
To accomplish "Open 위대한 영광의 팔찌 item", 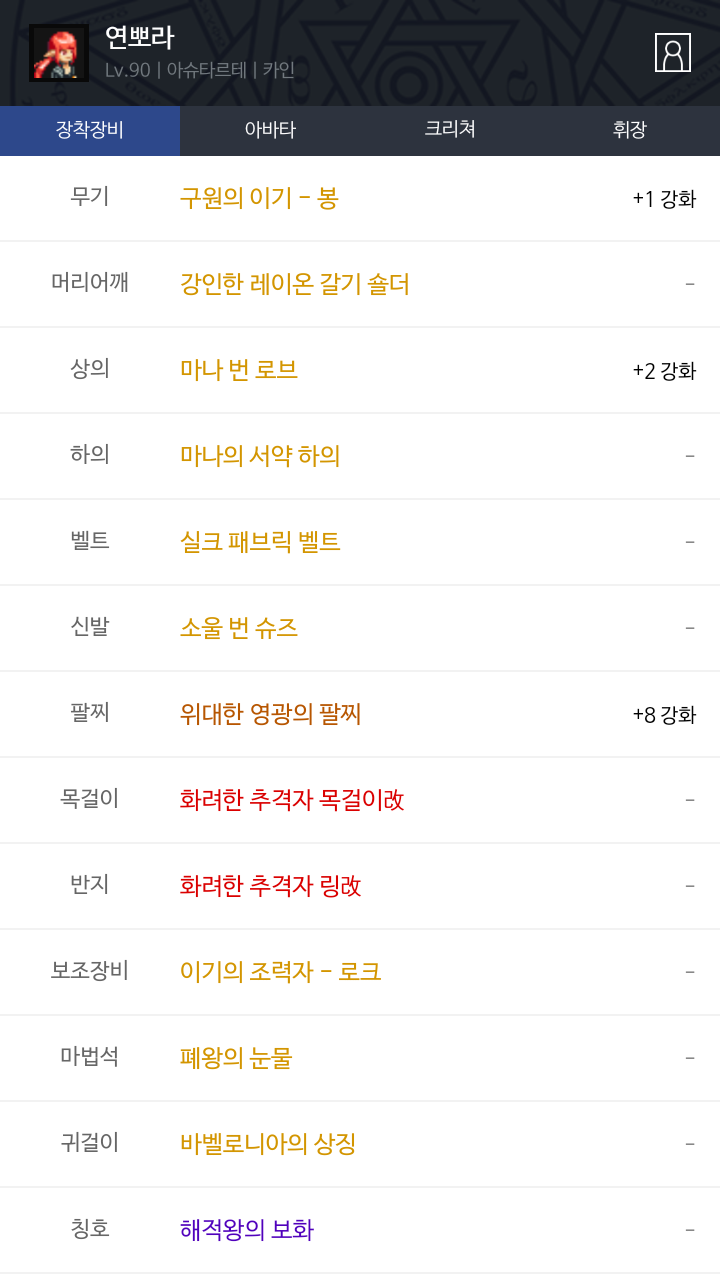I will [270, 714].
